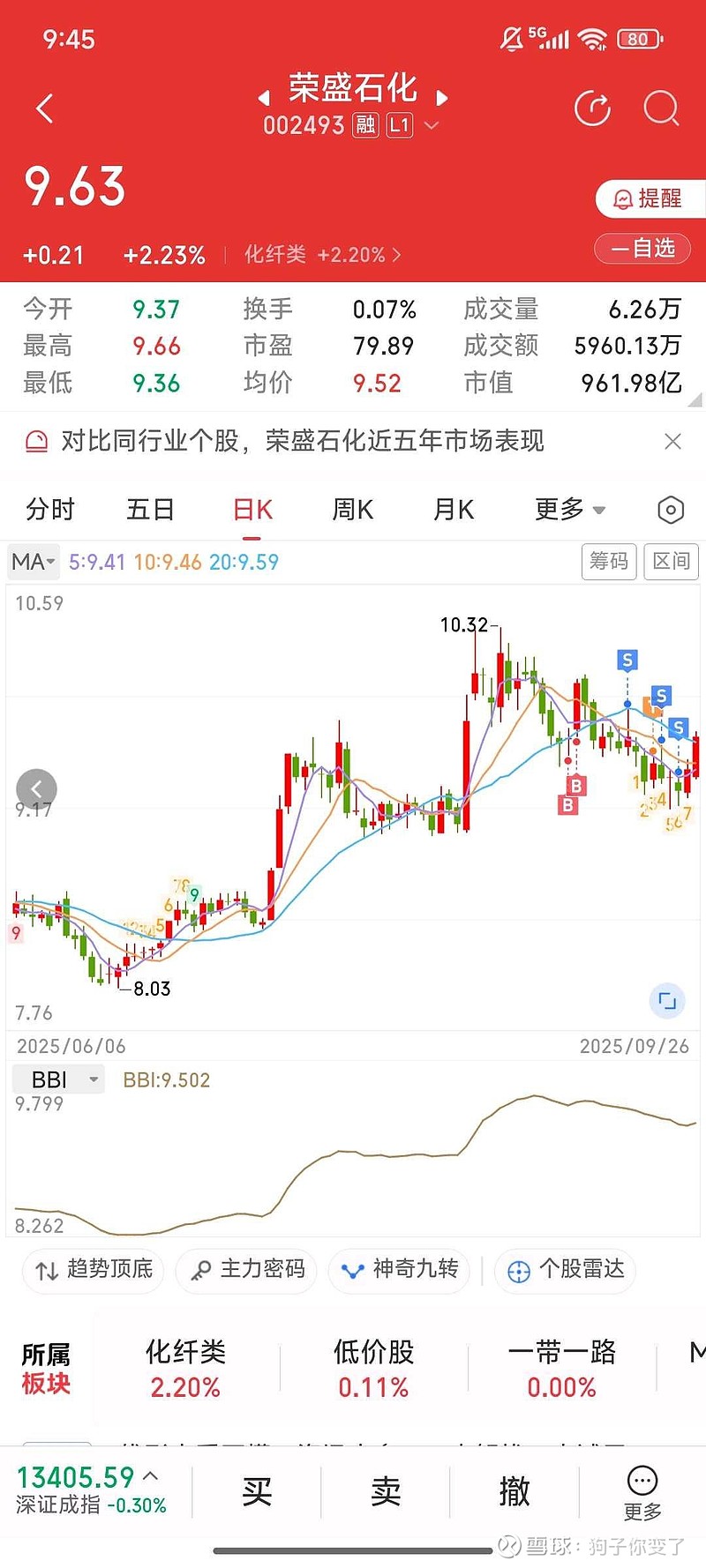Tap 买 to buy the stock
This screenshot has height=1568, width=706.
pos(257,1492)
